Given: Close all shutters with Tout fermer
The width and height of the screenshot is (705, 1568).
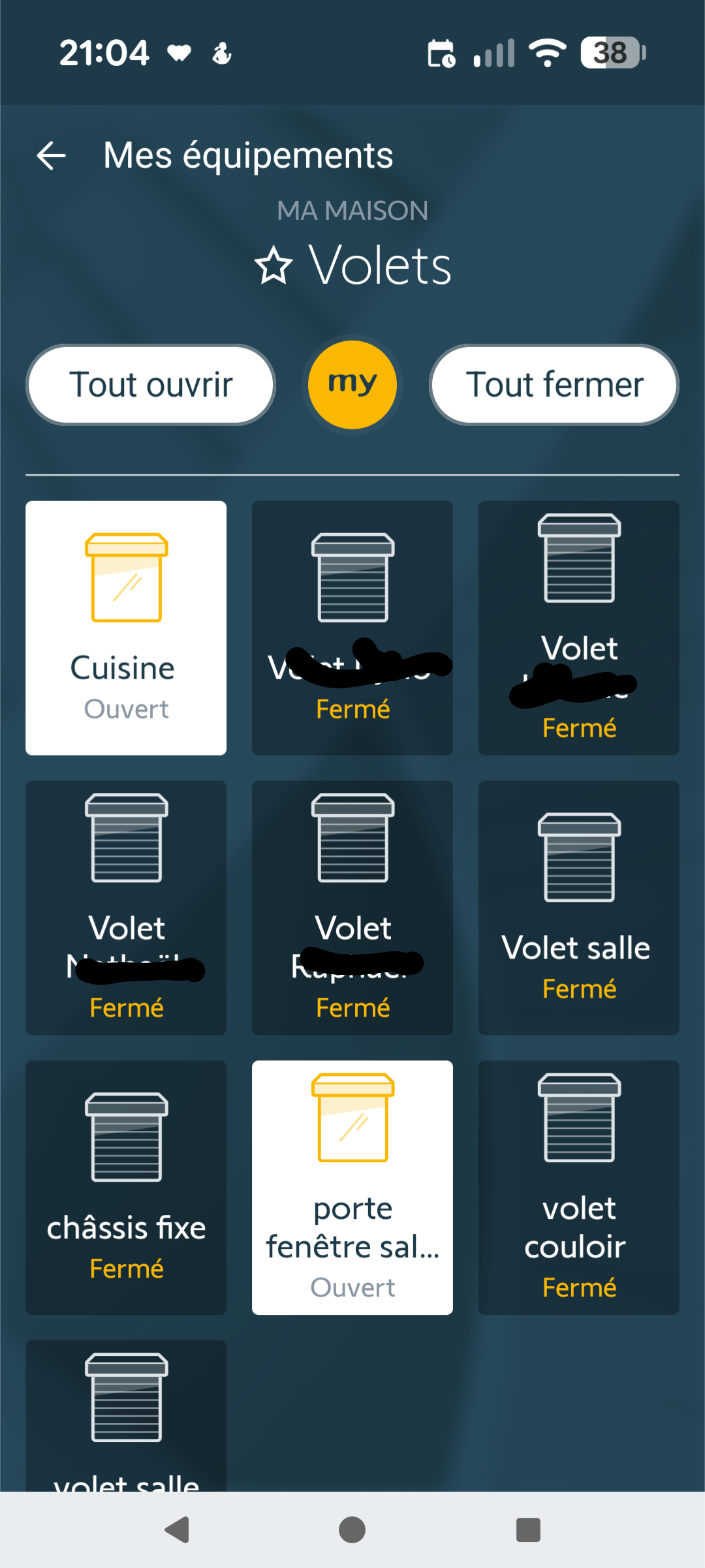Looking at the screenshot, I should (x=554, y=385).
